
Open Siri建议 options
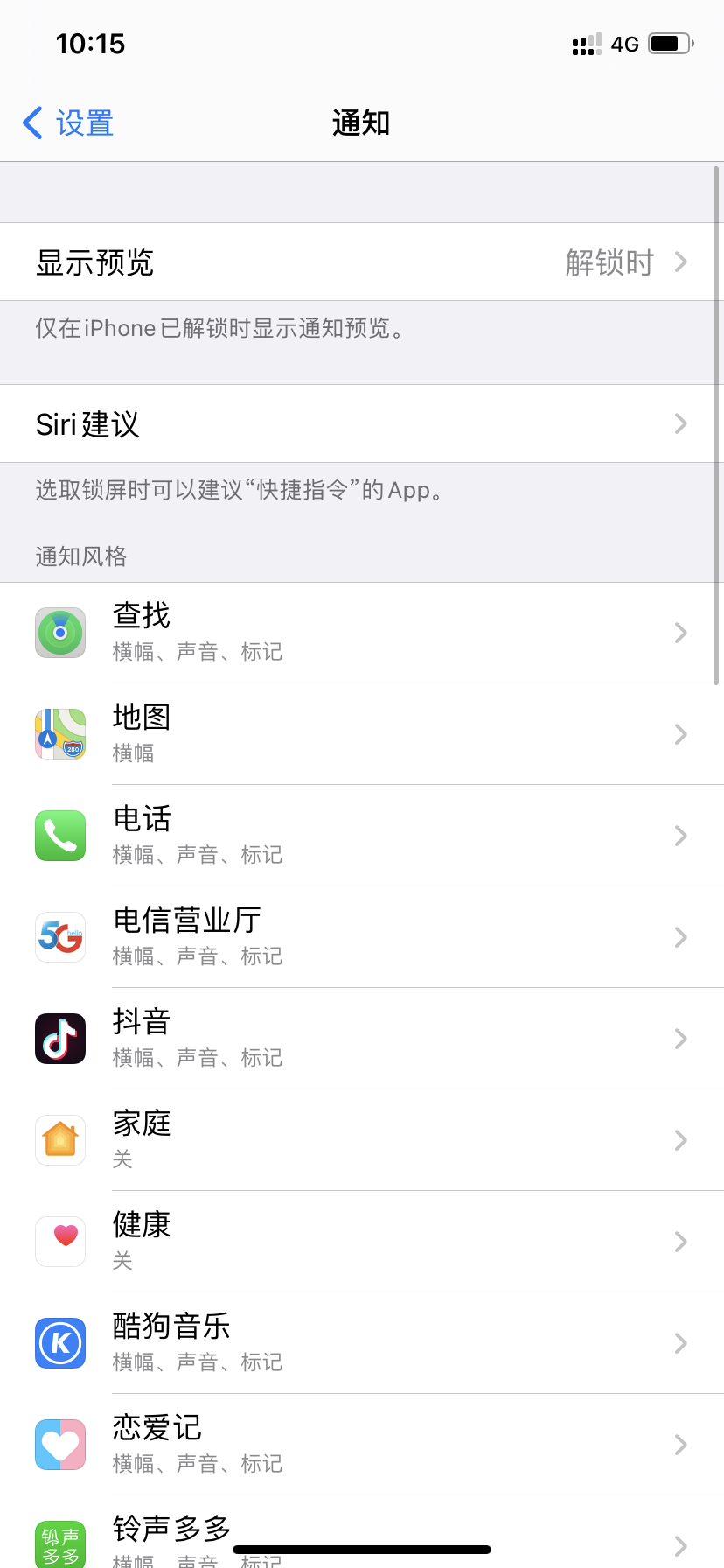pos(362,424)
